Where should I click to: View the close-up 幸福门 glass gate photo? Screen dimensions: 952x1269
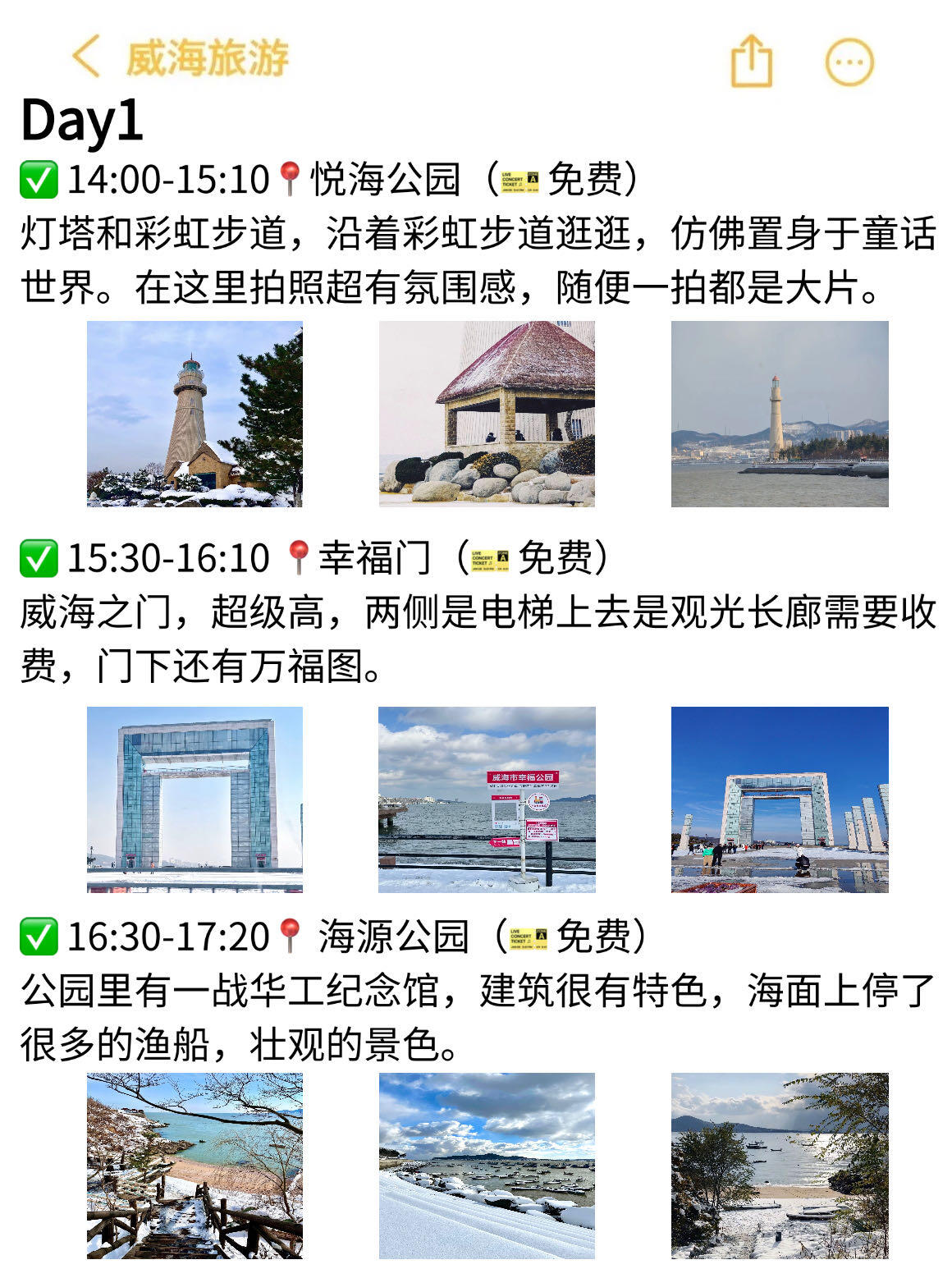pyautogui.click(x=195, y=799)
